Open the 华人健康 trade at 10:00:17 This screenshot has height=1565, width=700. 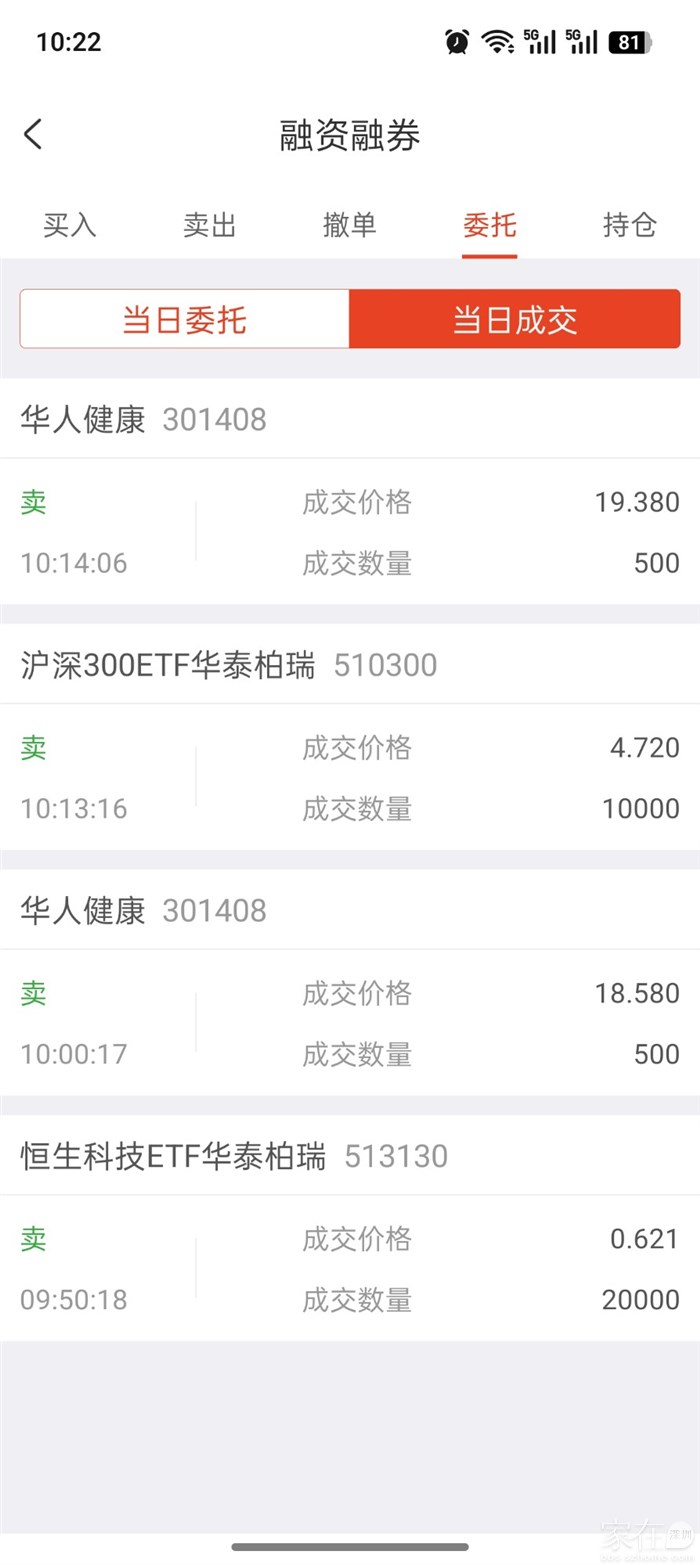click(350, 983)
